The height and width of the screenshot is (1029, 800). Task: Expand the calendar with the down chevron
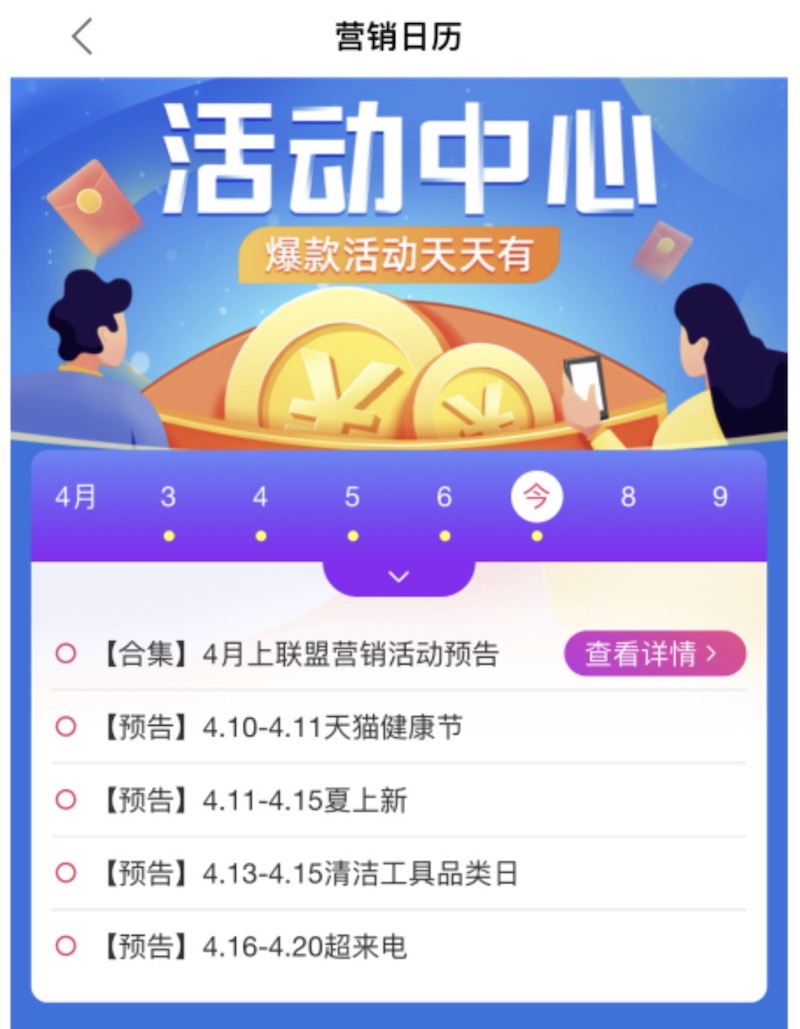pos(399,576)
